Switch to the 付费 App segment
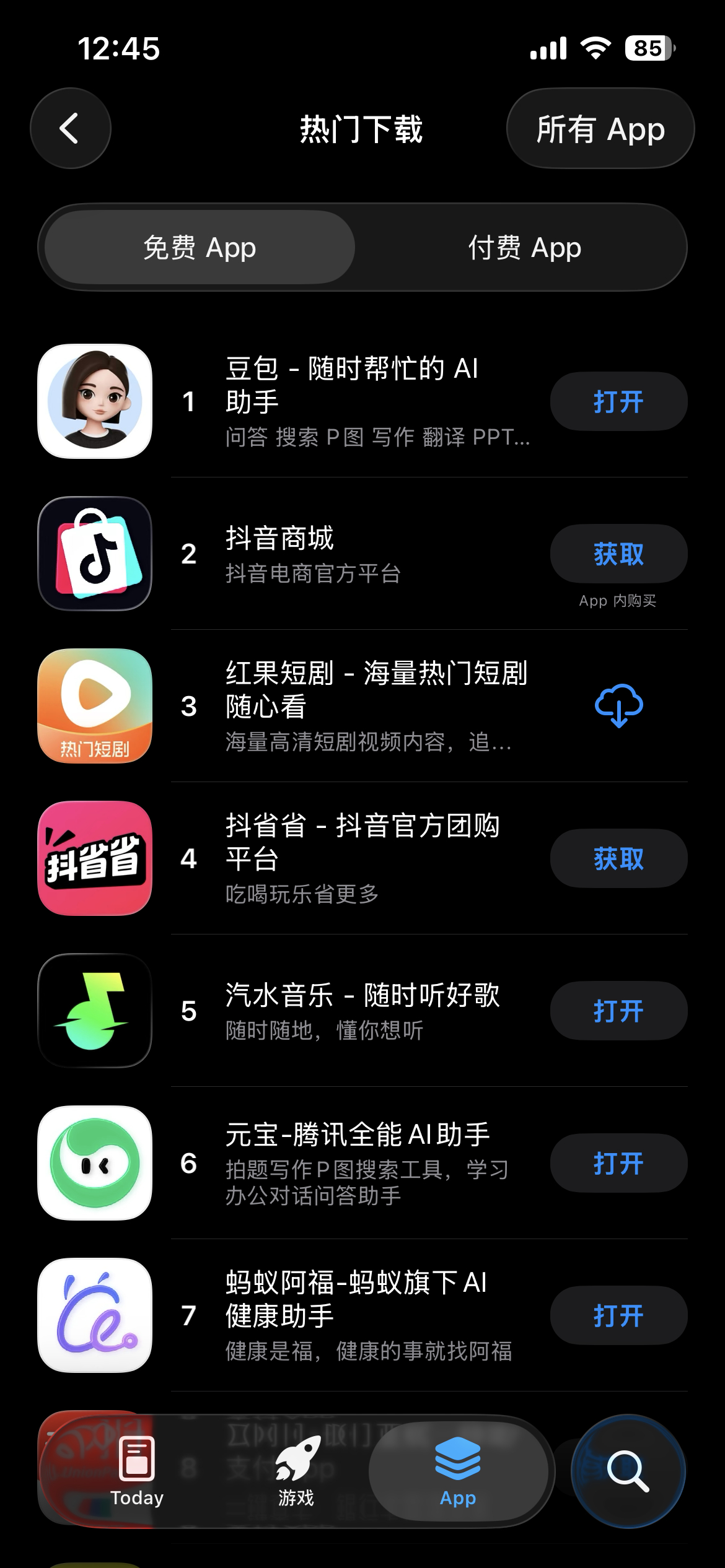725x1568 pixels. pyautogui.click(x=522, y=247)
